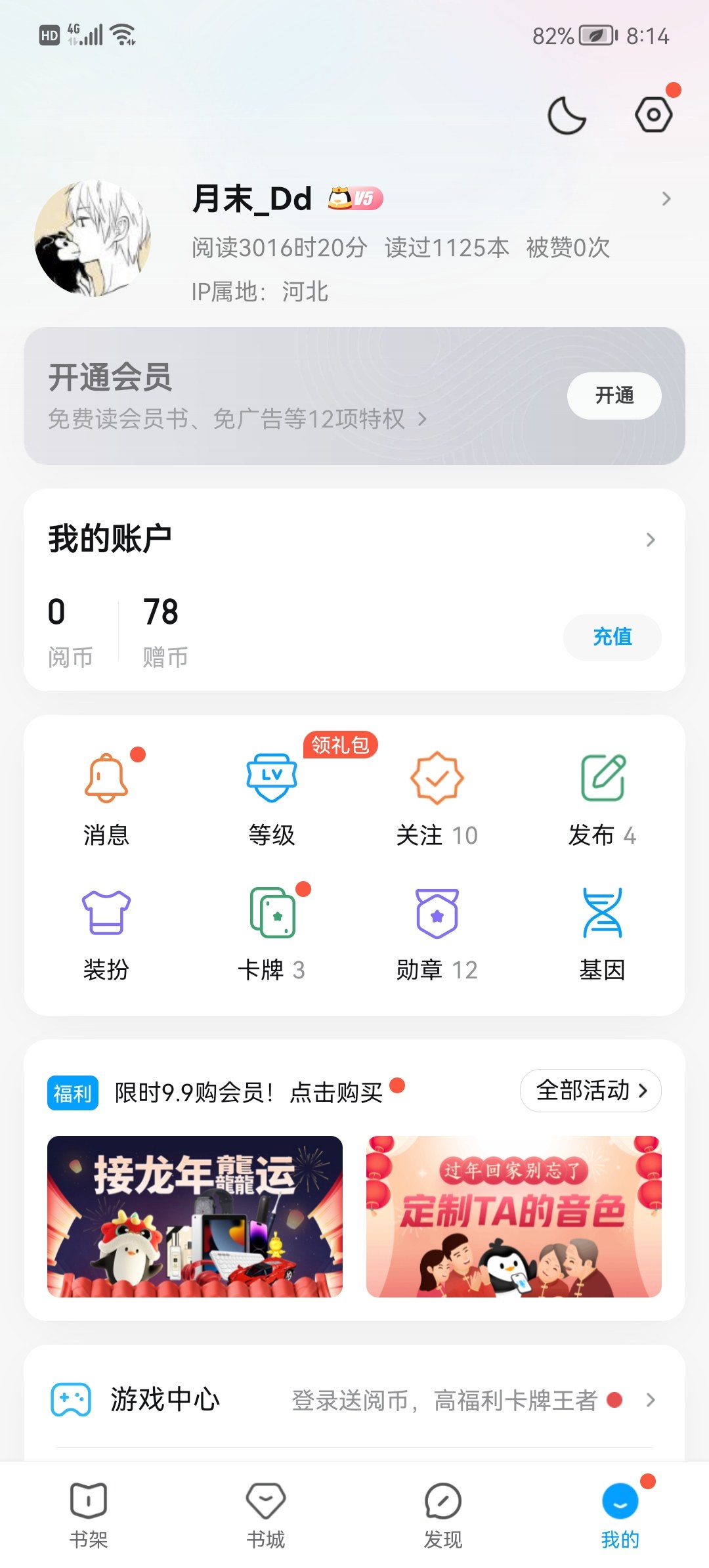The height and width of the screenshot is (1568, 709).
Task: Open the 定制TA的音色 banner
Action: [514, 1217]
